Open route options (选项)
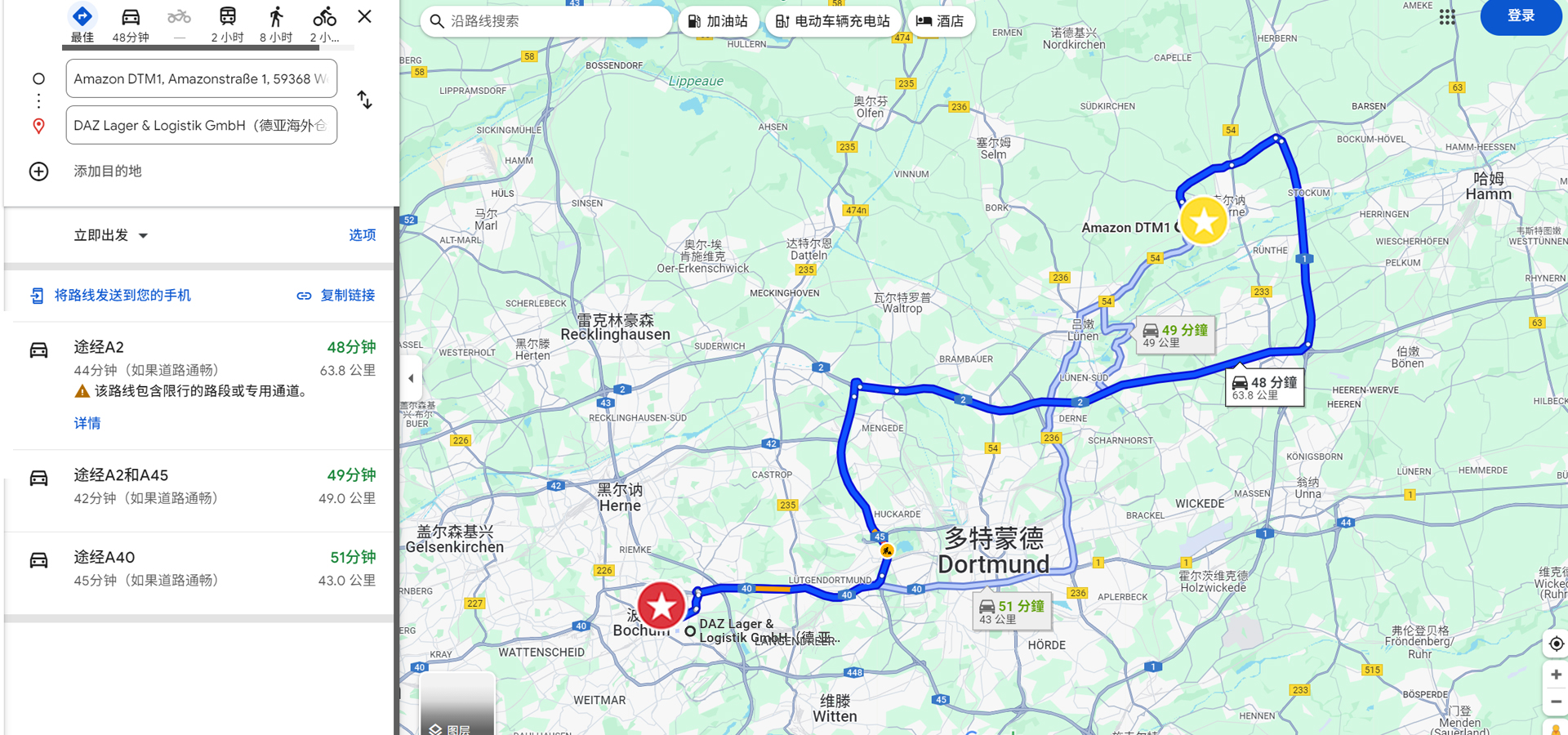This screenshot has width=1568, height=735. (362, 235)
